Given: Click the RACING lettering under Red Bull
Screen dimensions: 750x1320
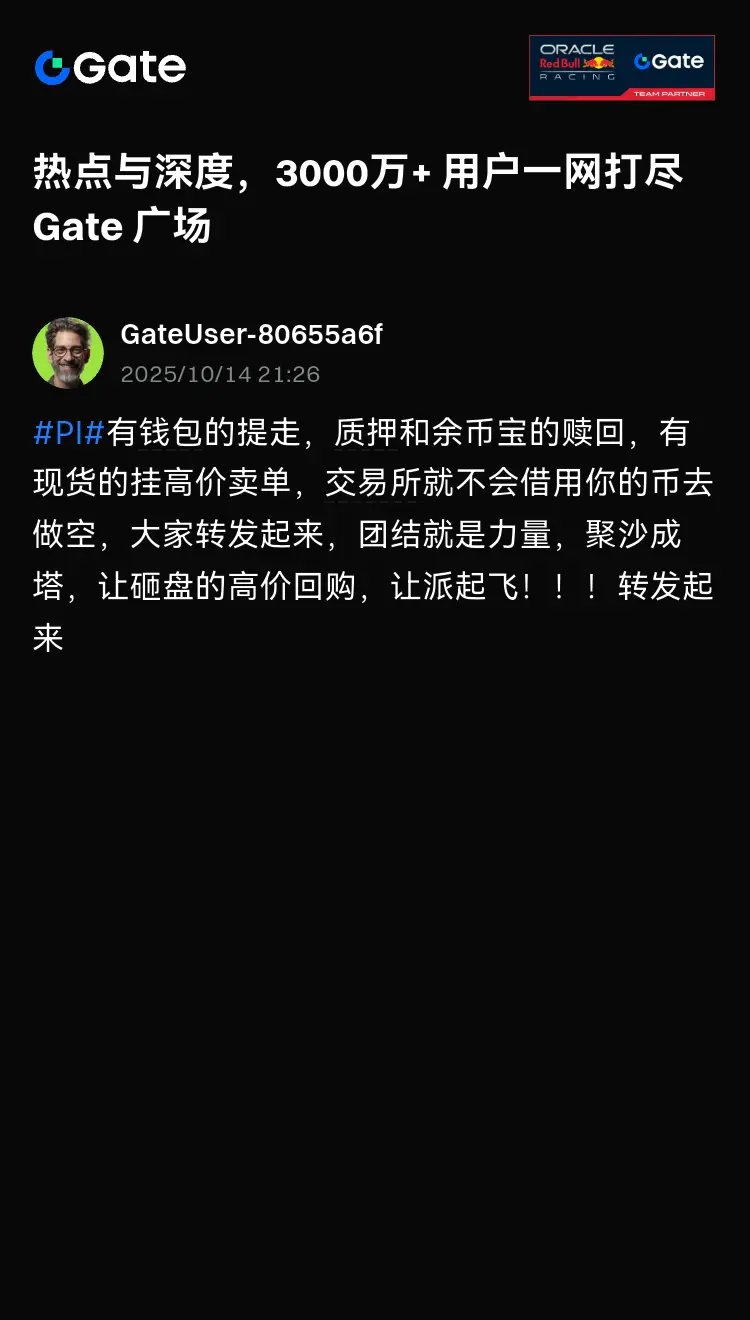Looking at the screenshot, I should pos(577,76).
